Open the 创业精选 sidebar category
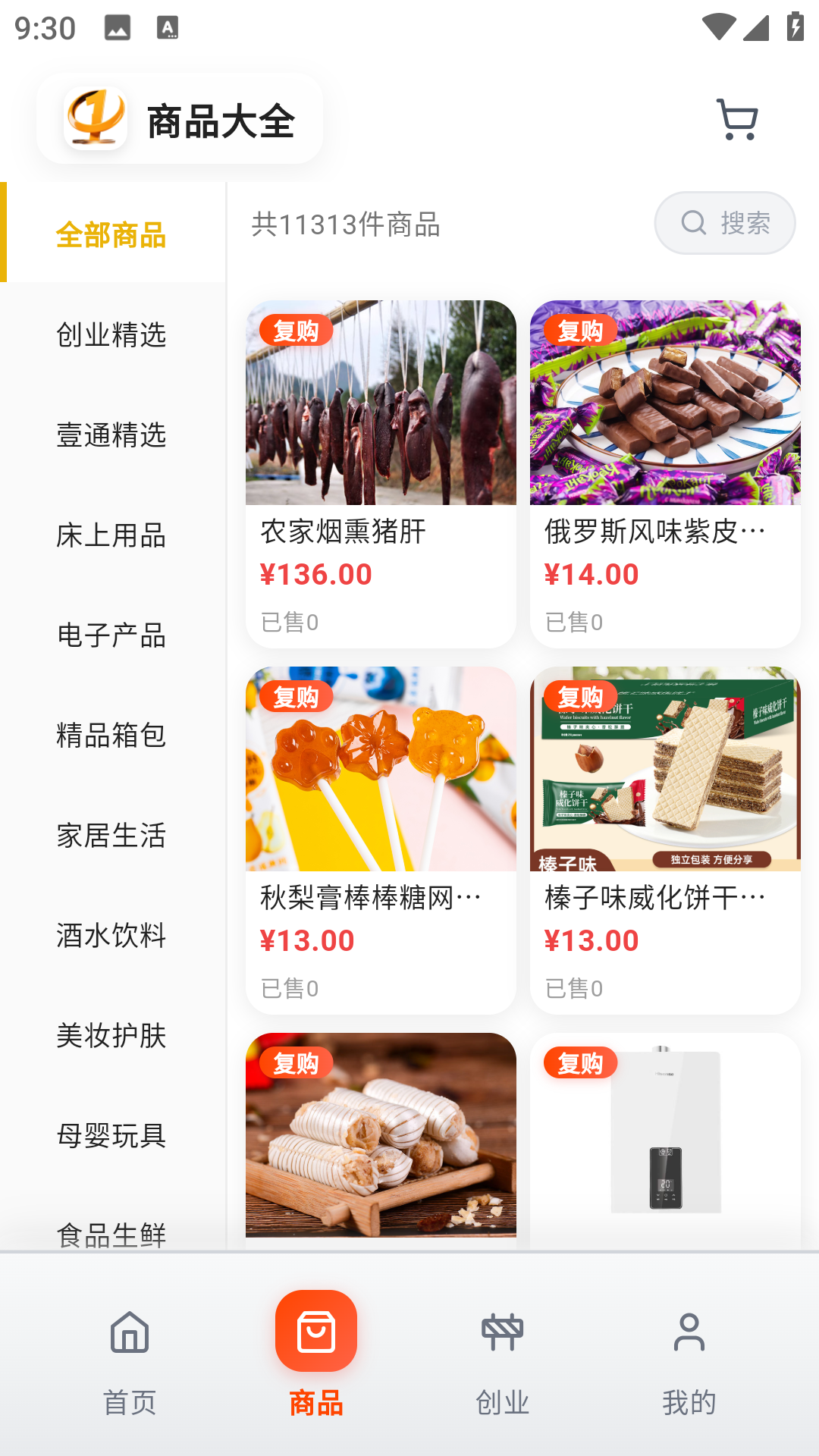819x1456 pixels. click(x=112, y=336)
